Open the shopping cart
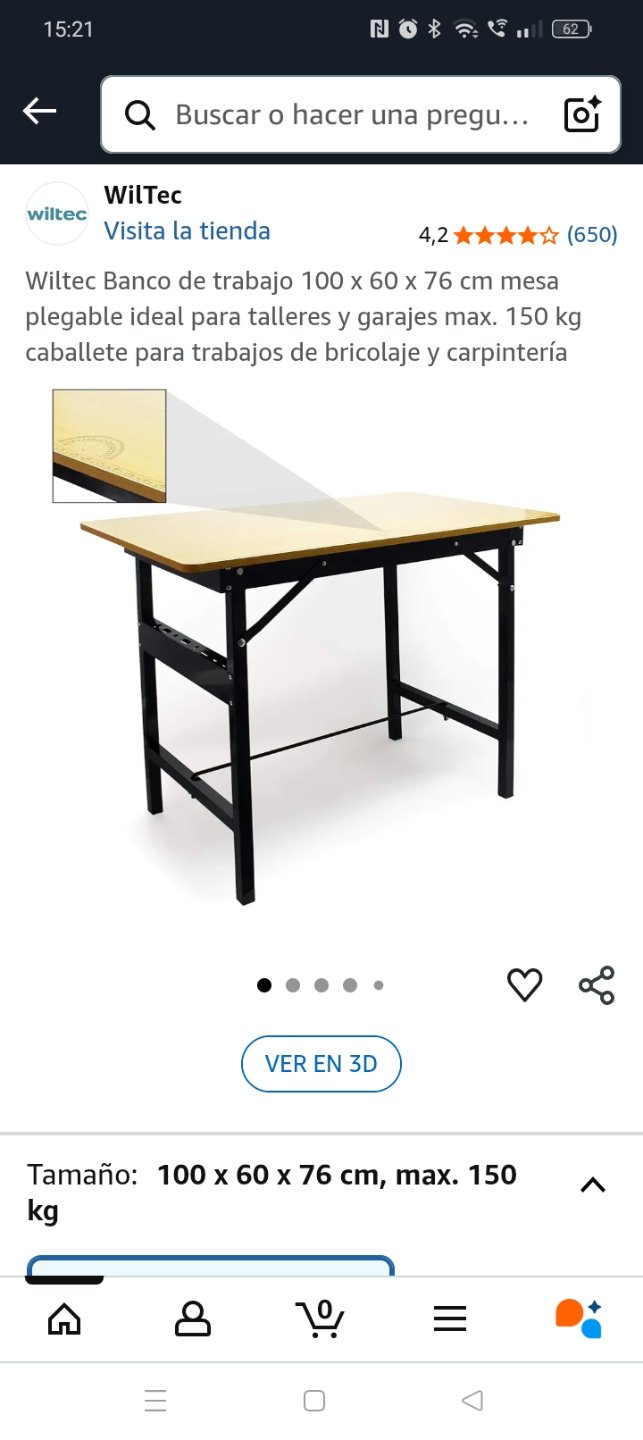The height and width of the screenshot is (1440, 643). 321,1319
